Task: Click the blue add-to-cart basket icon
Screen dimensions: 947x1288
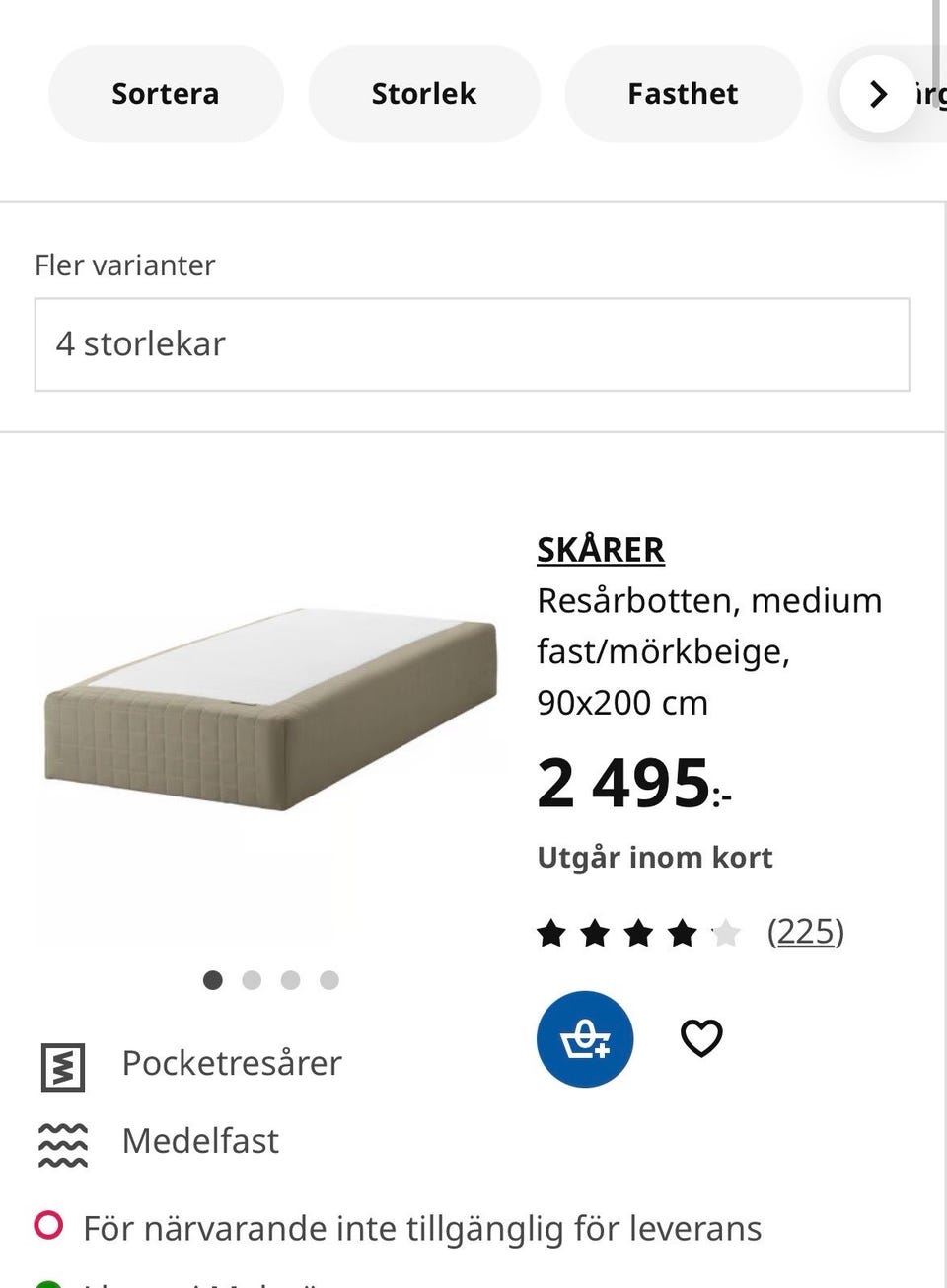Action: point(584,1038)
